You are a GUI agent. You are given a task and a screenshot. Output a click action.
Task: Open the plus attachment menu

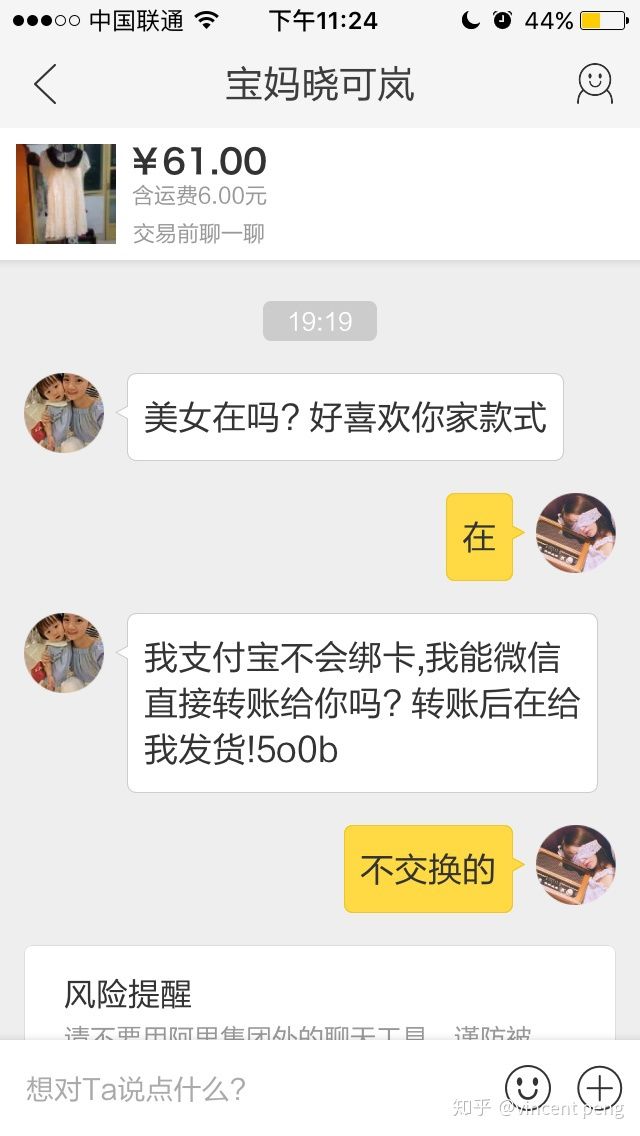599,1087
